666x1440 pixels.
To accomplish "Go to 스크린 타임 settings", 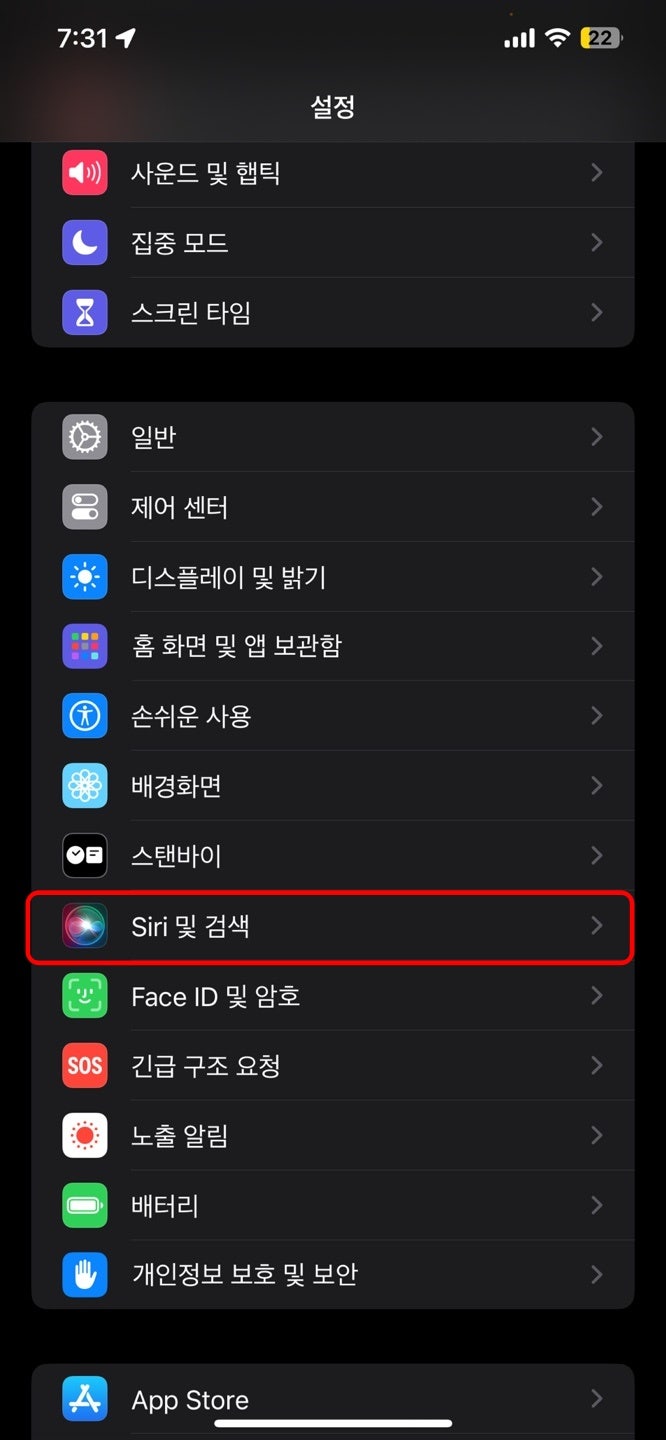I will coord(333,313).
